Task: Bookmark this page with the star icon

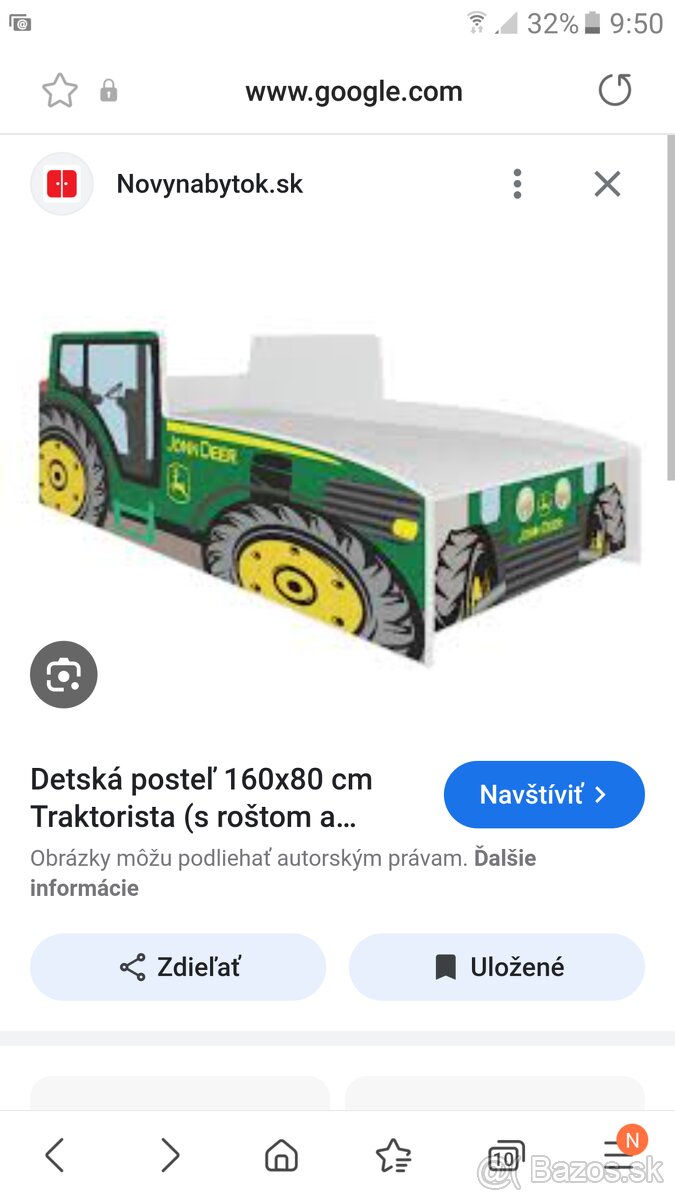Action: coord(60,91)
